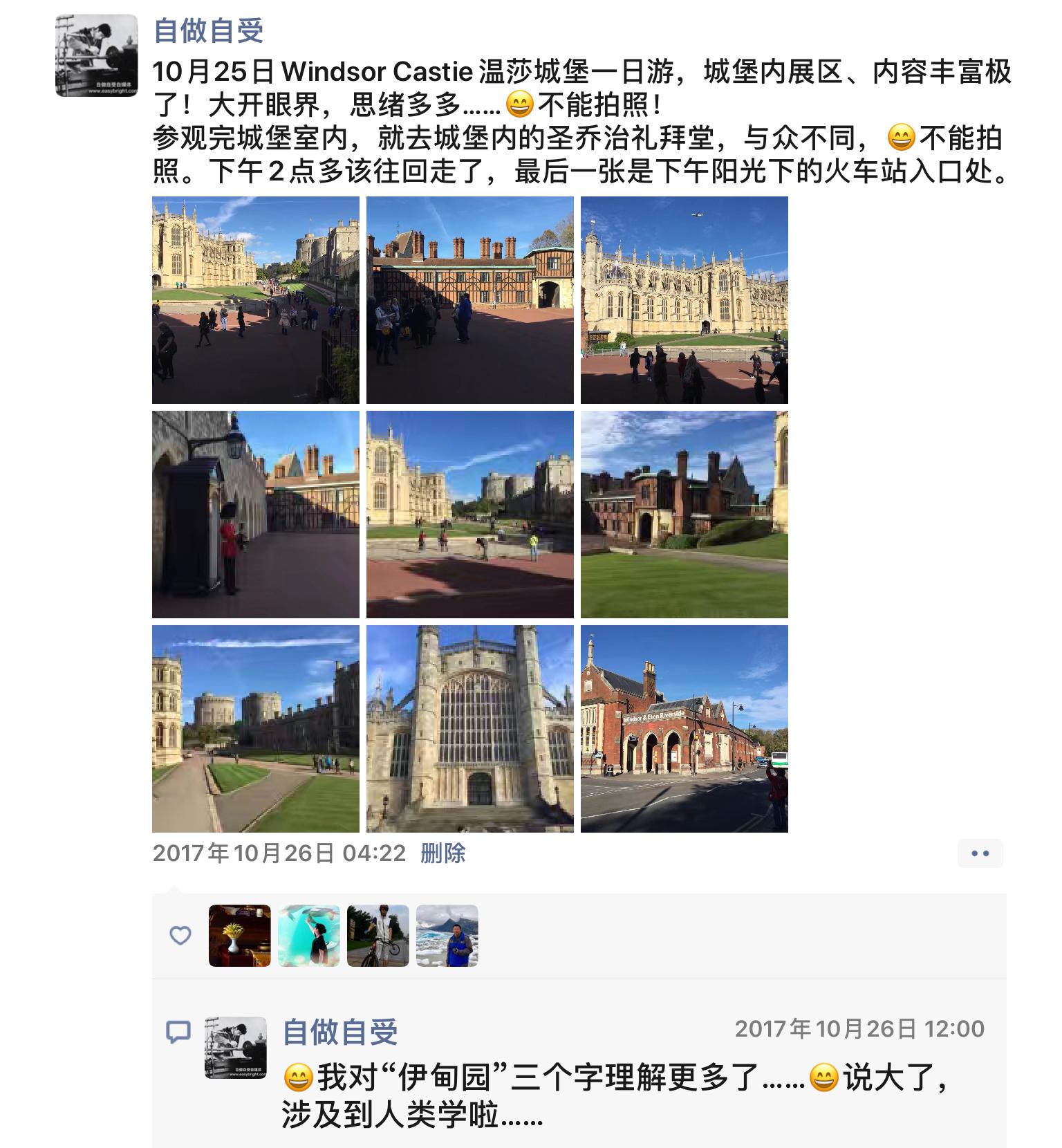
Task: Open liker's avatar with the flower vase
Action: click(x=240, y=935)
